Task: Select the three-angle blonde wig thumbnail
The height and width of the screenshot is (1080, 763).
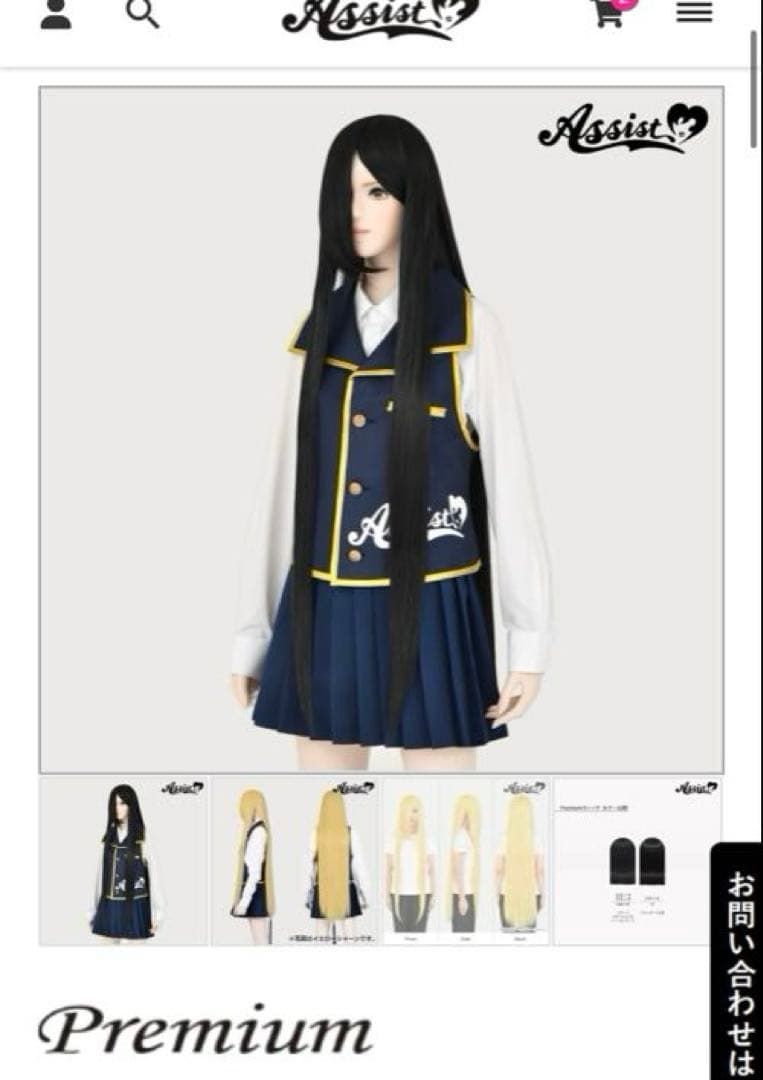Action: click(466, 861)
